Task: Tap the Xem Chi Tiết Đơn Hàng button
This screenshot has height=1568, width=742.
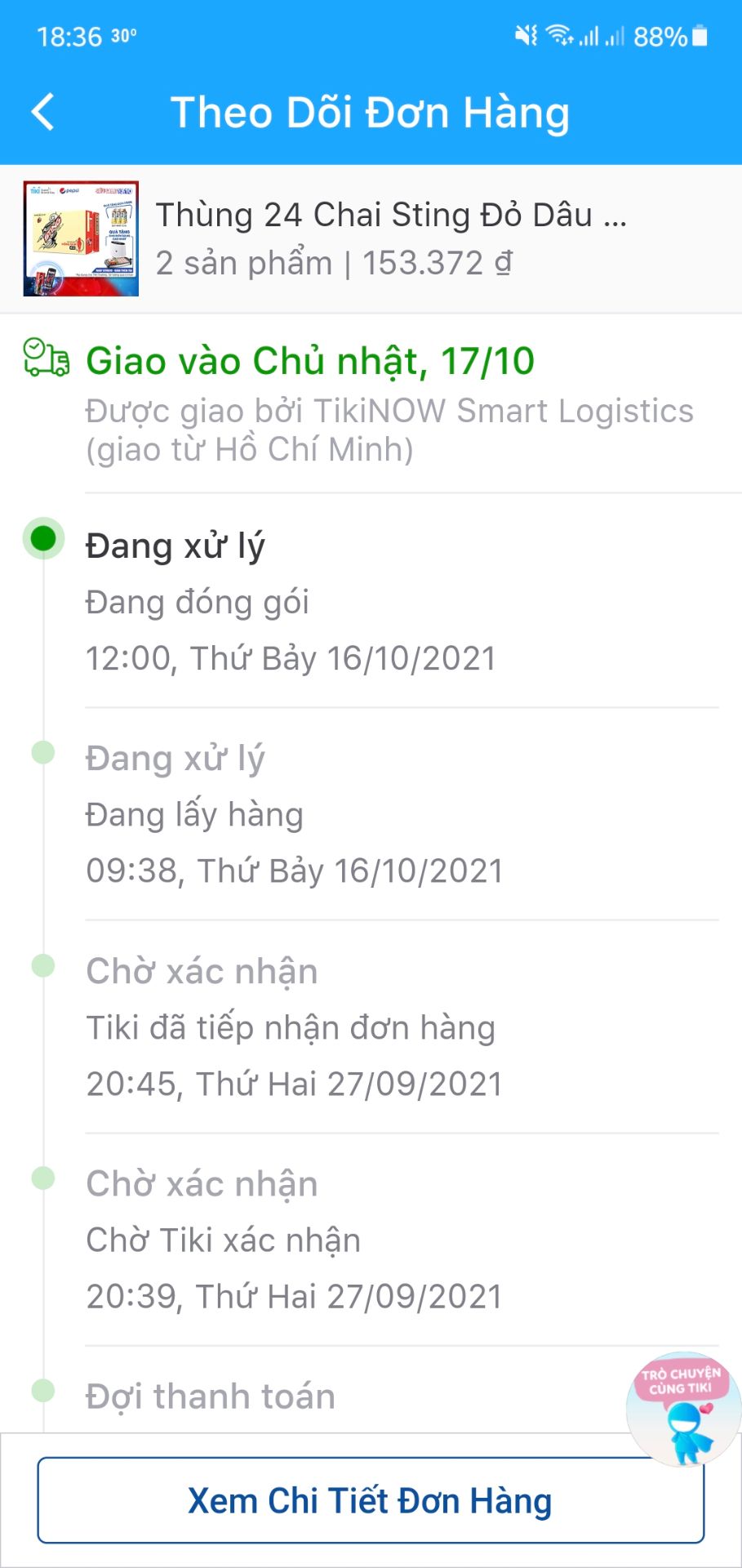Action: click(371, 1501)
